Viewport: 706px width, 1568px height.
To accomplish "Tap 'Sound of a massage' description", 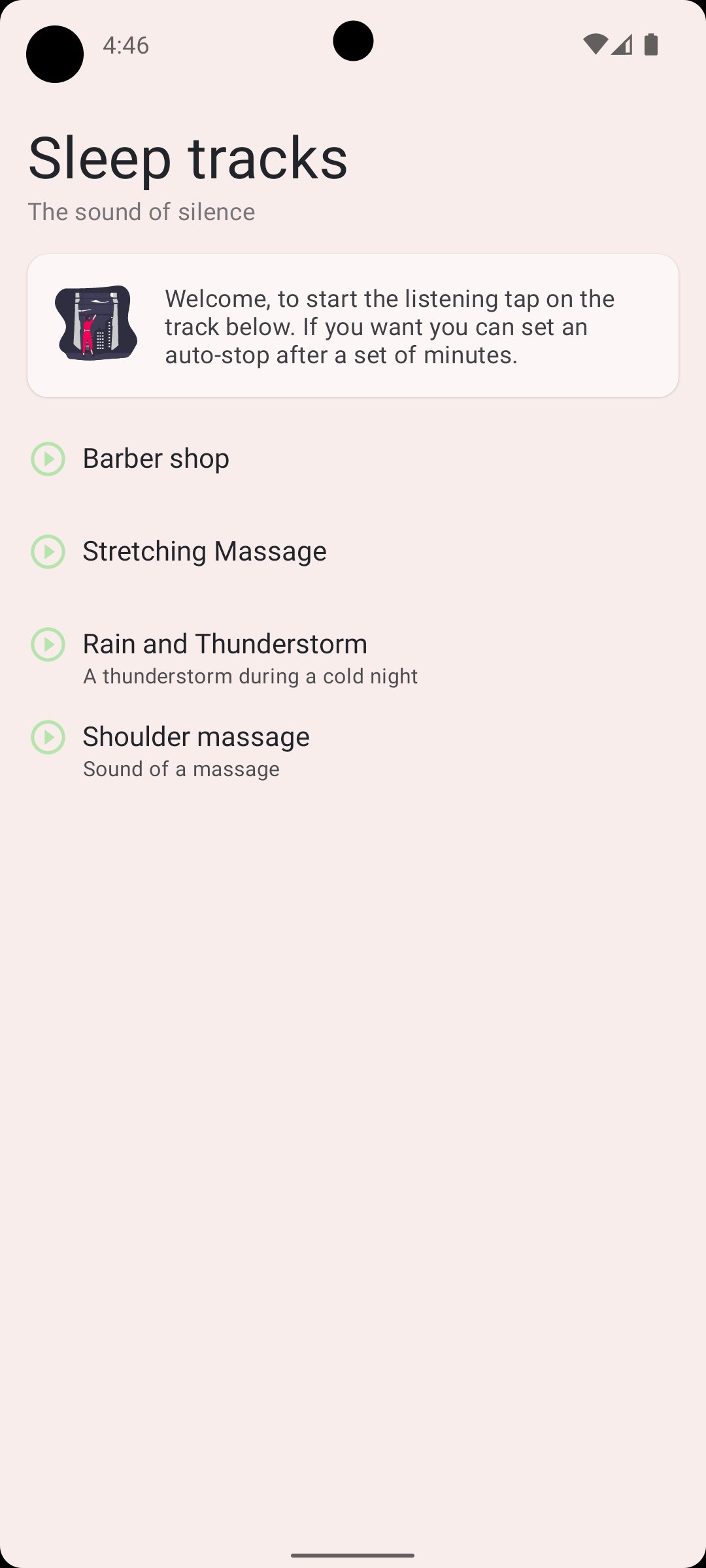I will tap(181, 768).
